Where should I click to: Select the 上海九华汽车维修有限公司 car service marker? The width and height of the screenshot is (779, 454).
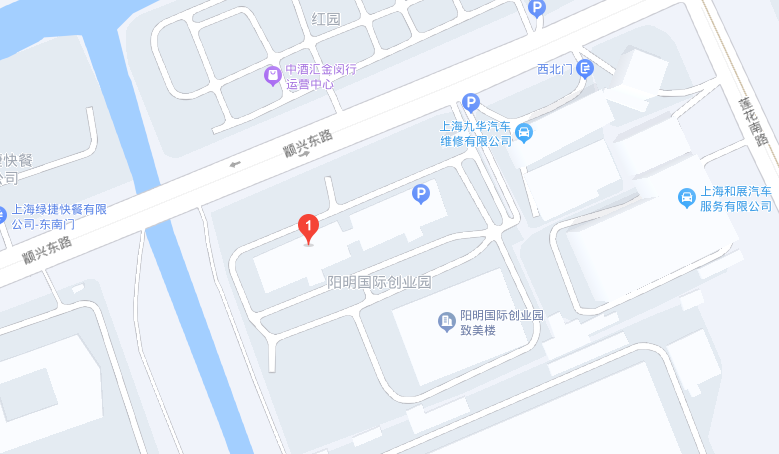[x=524, y=134]
